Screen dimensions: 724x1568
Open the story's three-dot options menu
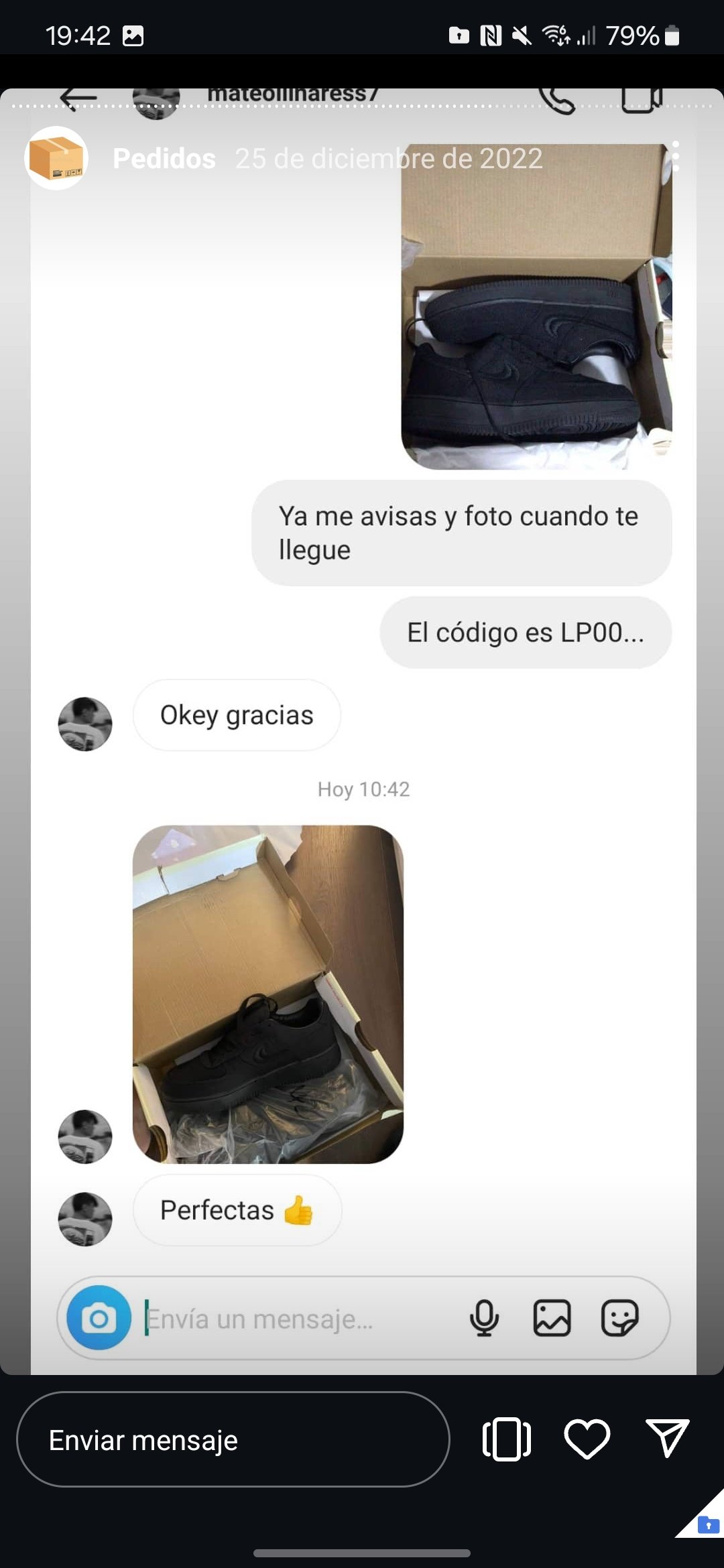[x=675, y=157]
